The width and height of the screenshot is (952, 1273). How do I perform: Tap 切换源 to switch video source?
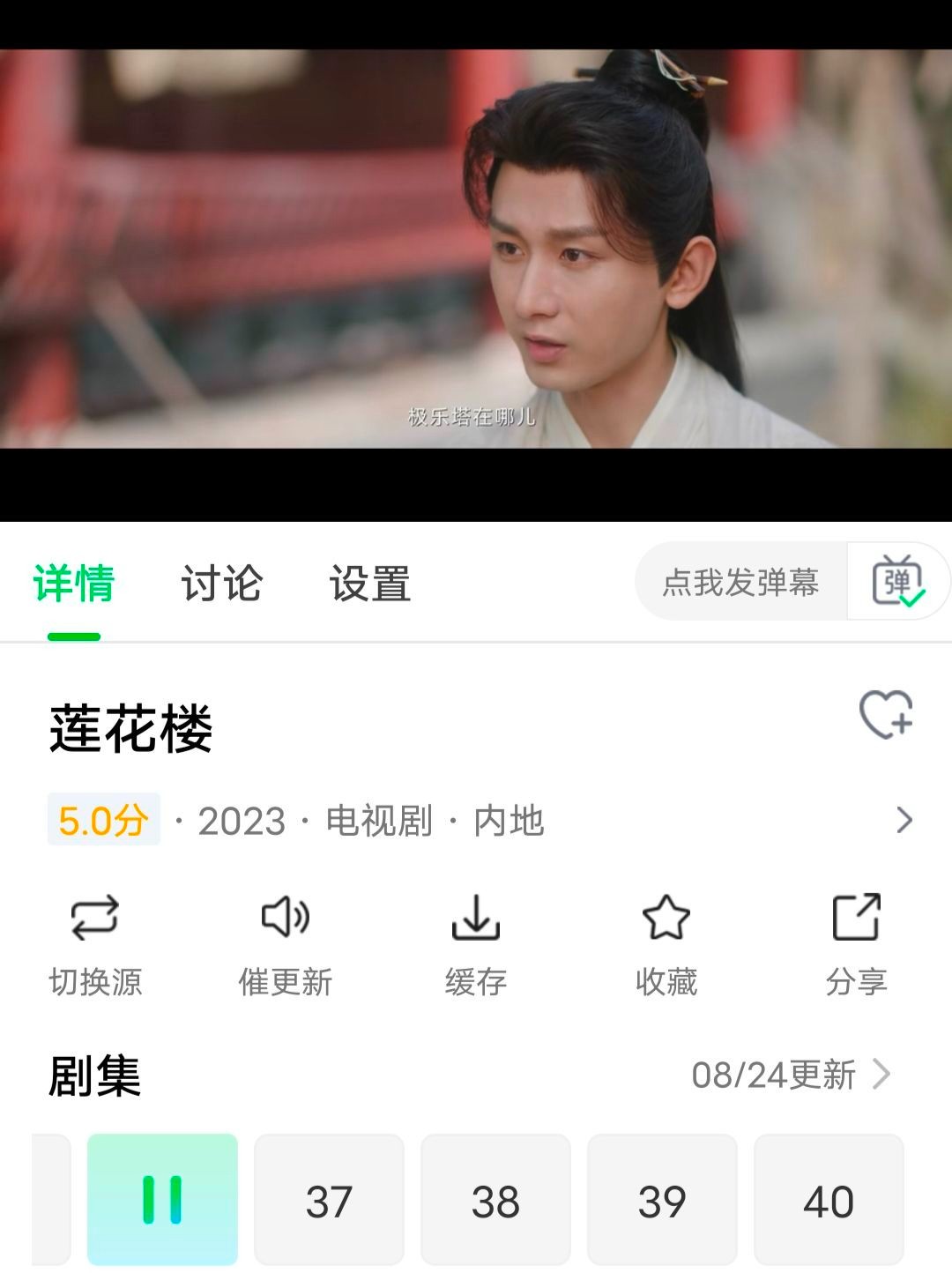point(95,943)
